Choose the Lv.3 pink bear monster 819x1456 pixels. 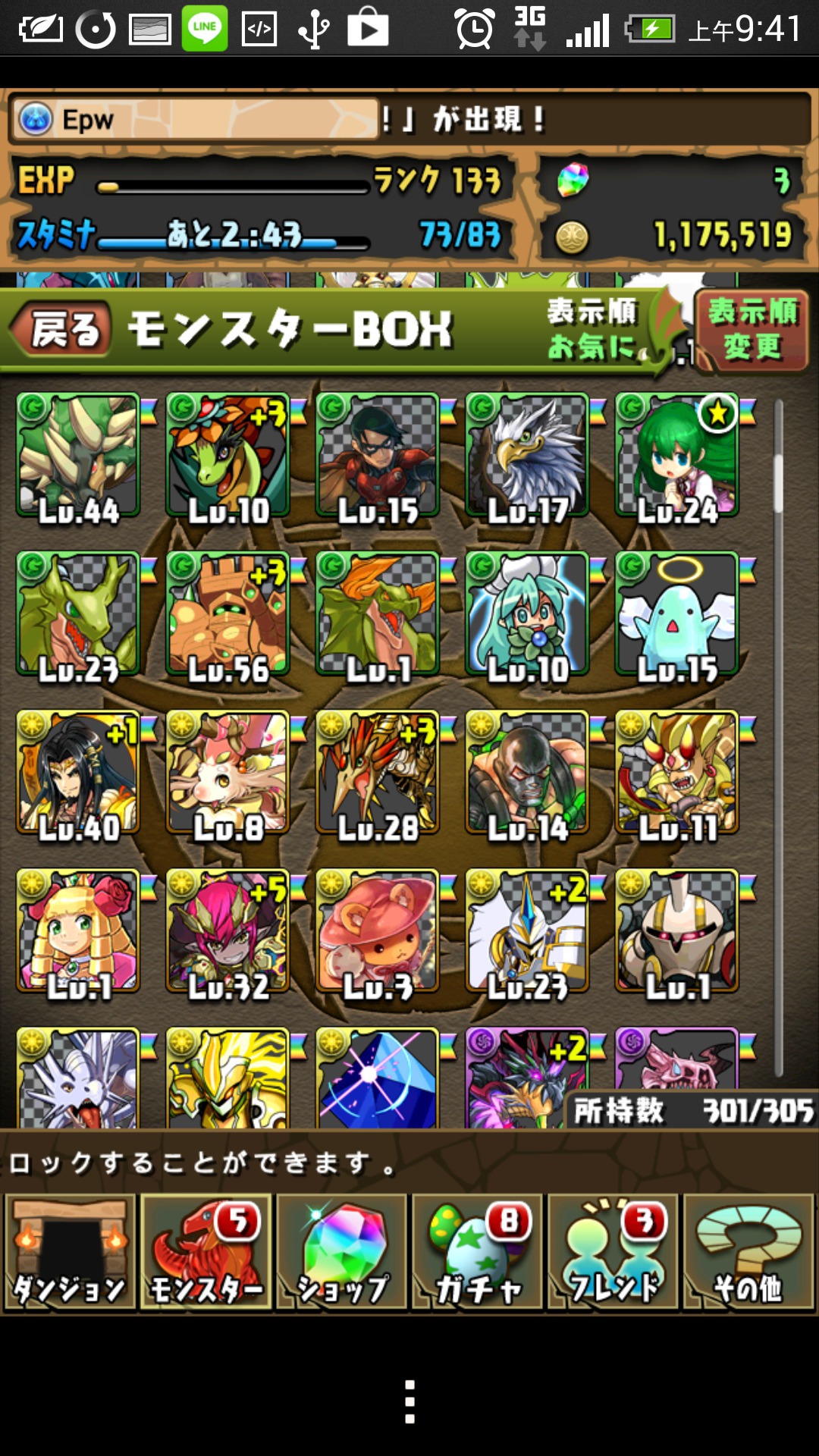tap(378, 934)
